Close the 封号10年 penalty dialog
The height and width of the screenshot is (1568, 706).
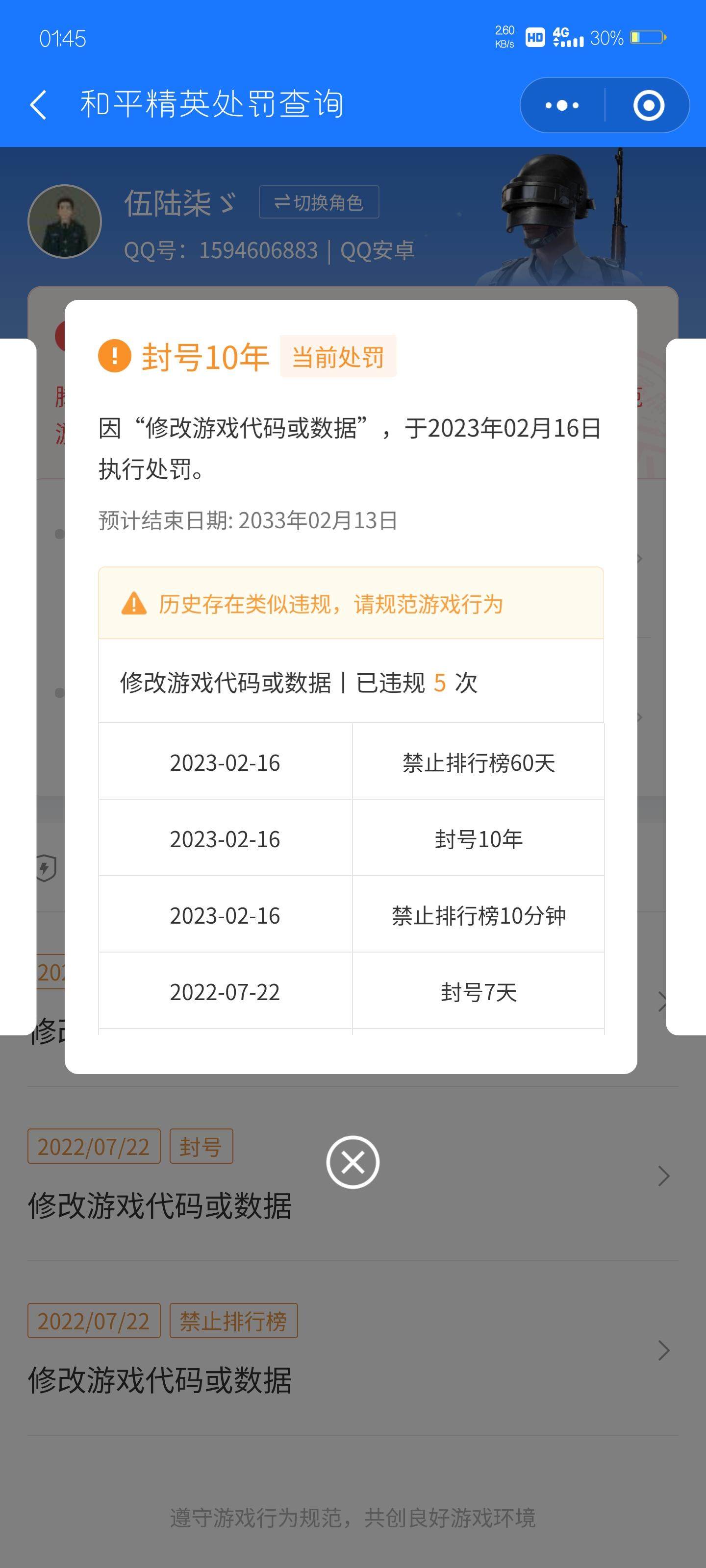click(353, 1162)
